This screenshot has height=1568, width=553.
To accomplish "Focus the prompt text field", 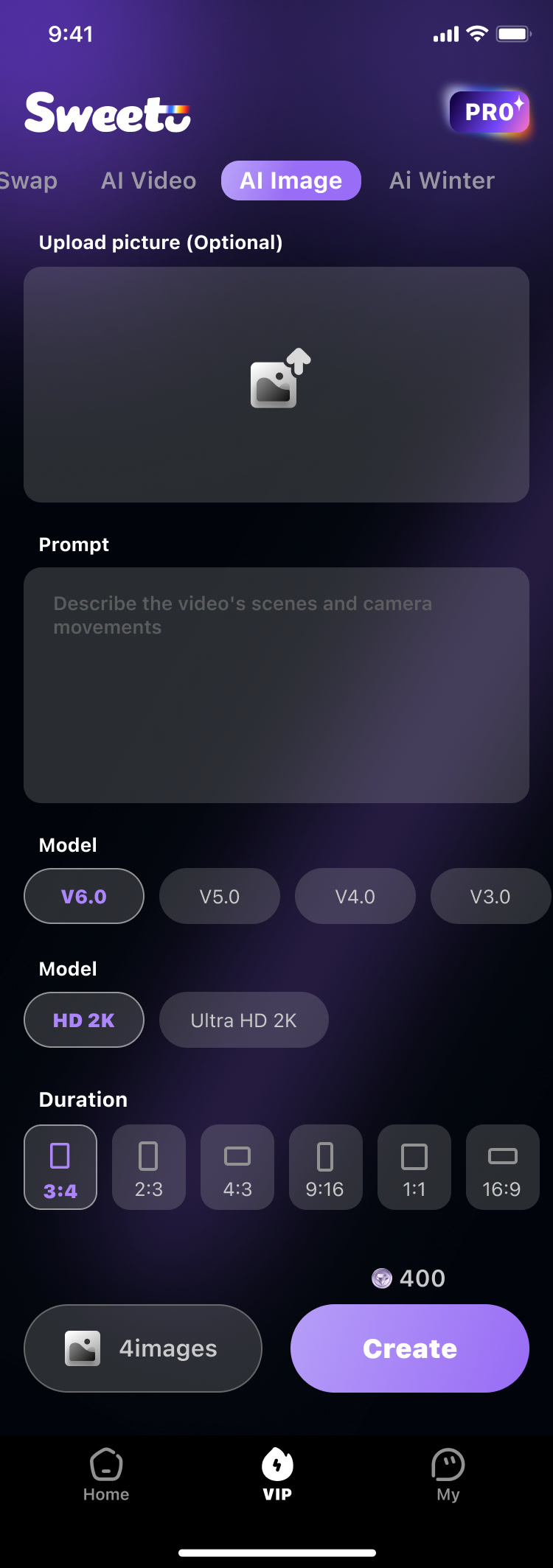I will coord(276,685).
